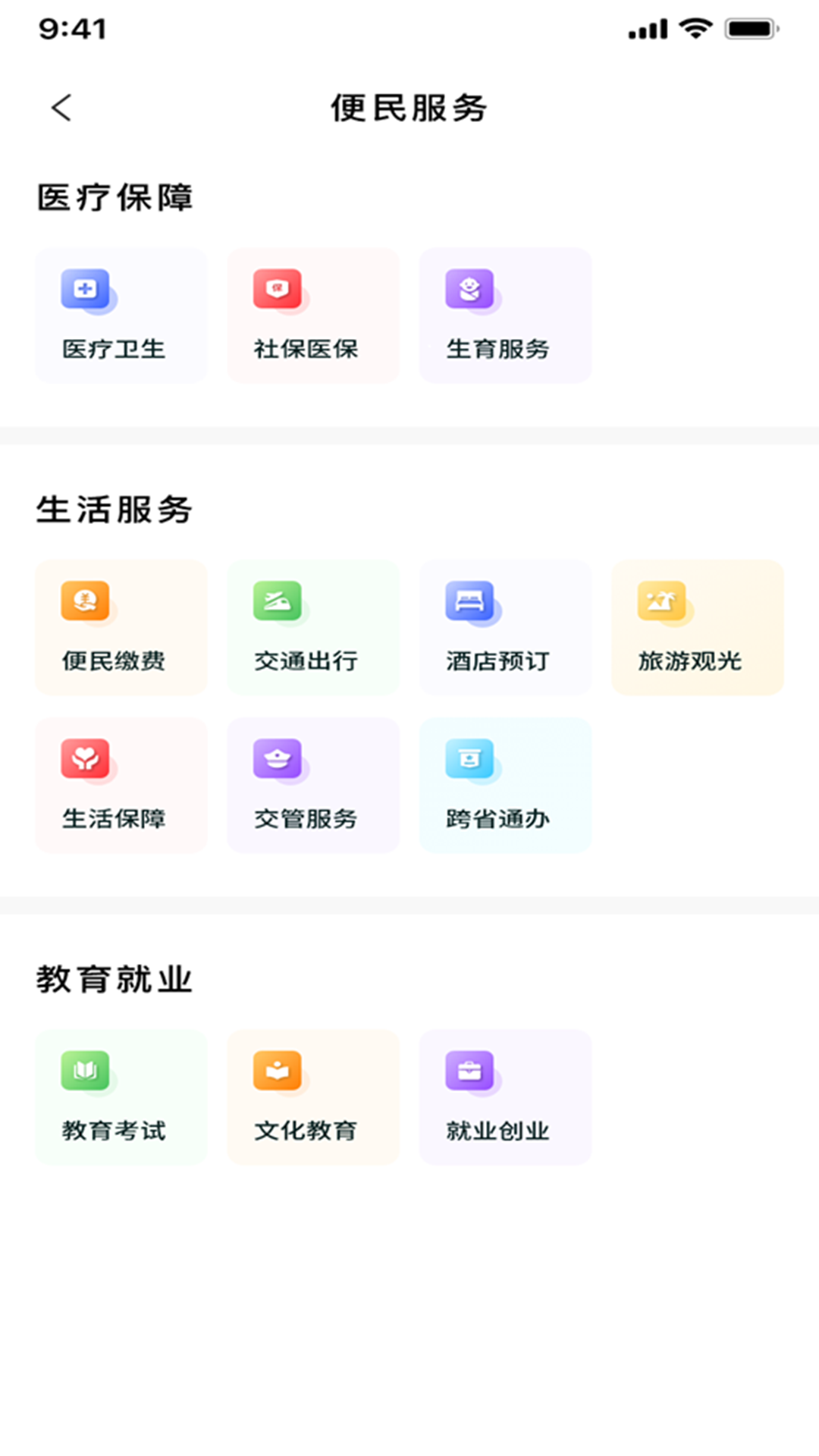Screen dimensions: 819x1456
Task: Click the 医疗保障 section heading
Action: click(115, 197)
